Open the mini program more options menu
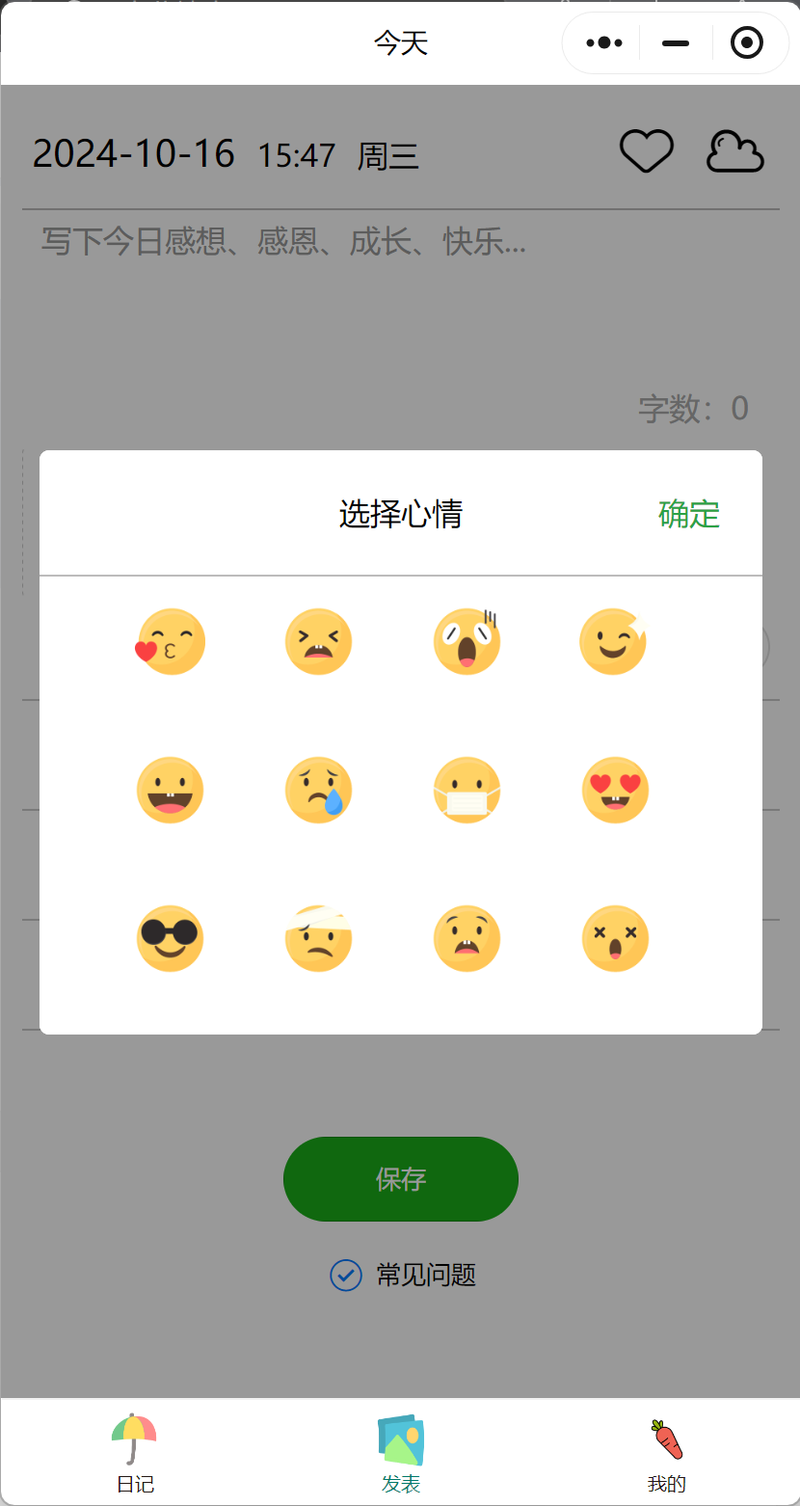This screenshot has height=1506, width=800. click(x=604, y=43)
